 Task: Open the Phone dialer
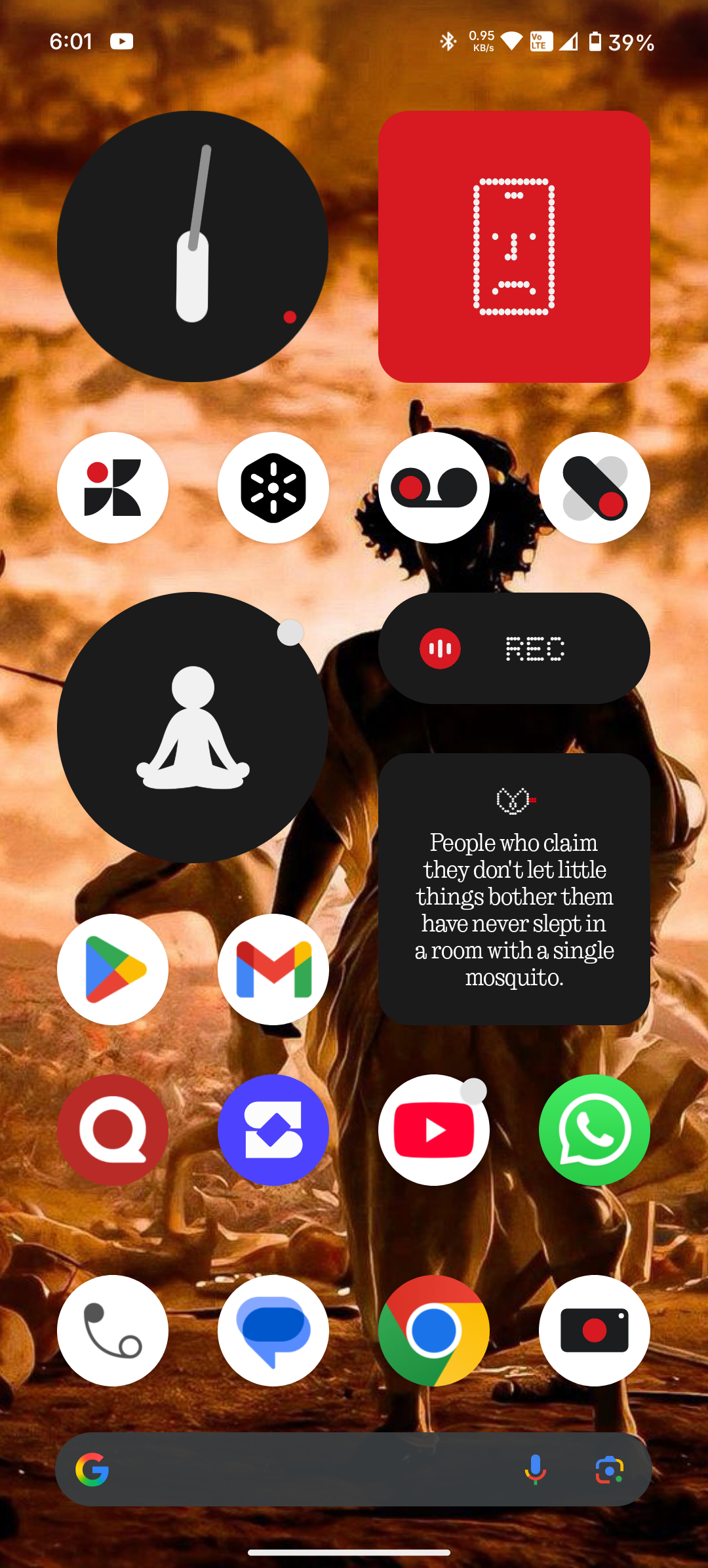pyautogui.click(x=113, y=1330)
